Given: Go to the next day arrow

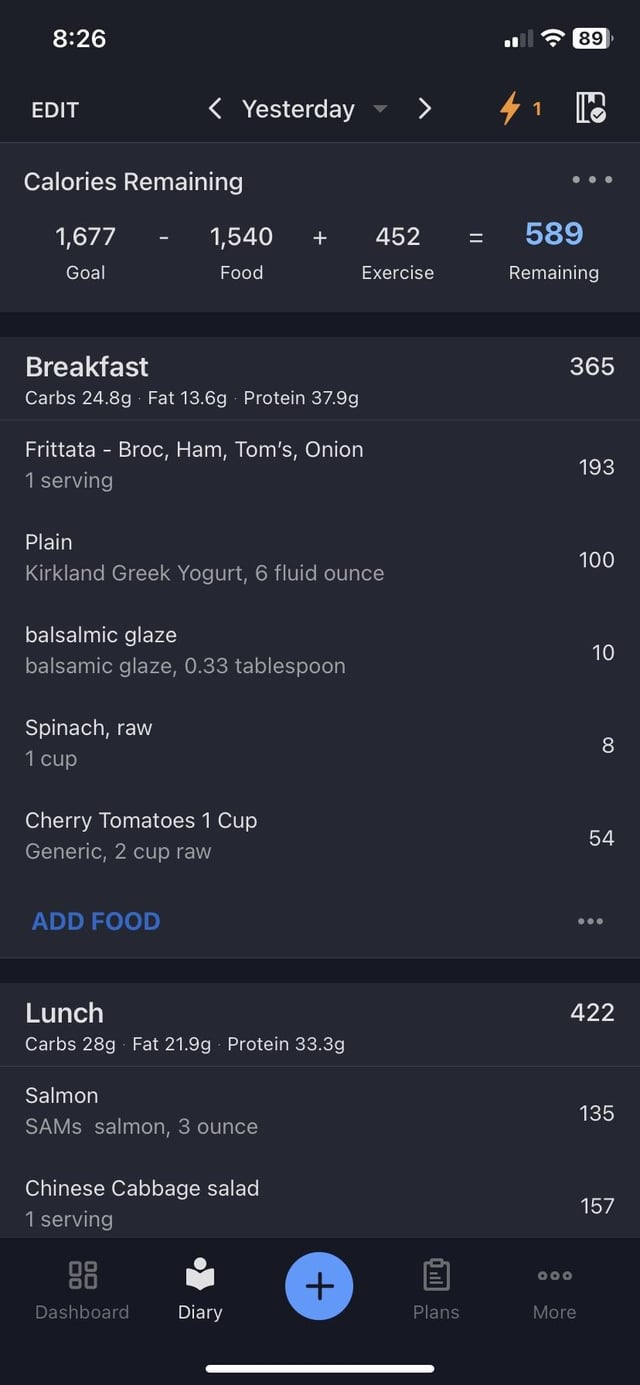Looking at the screenshot, I should coord(425,108).
